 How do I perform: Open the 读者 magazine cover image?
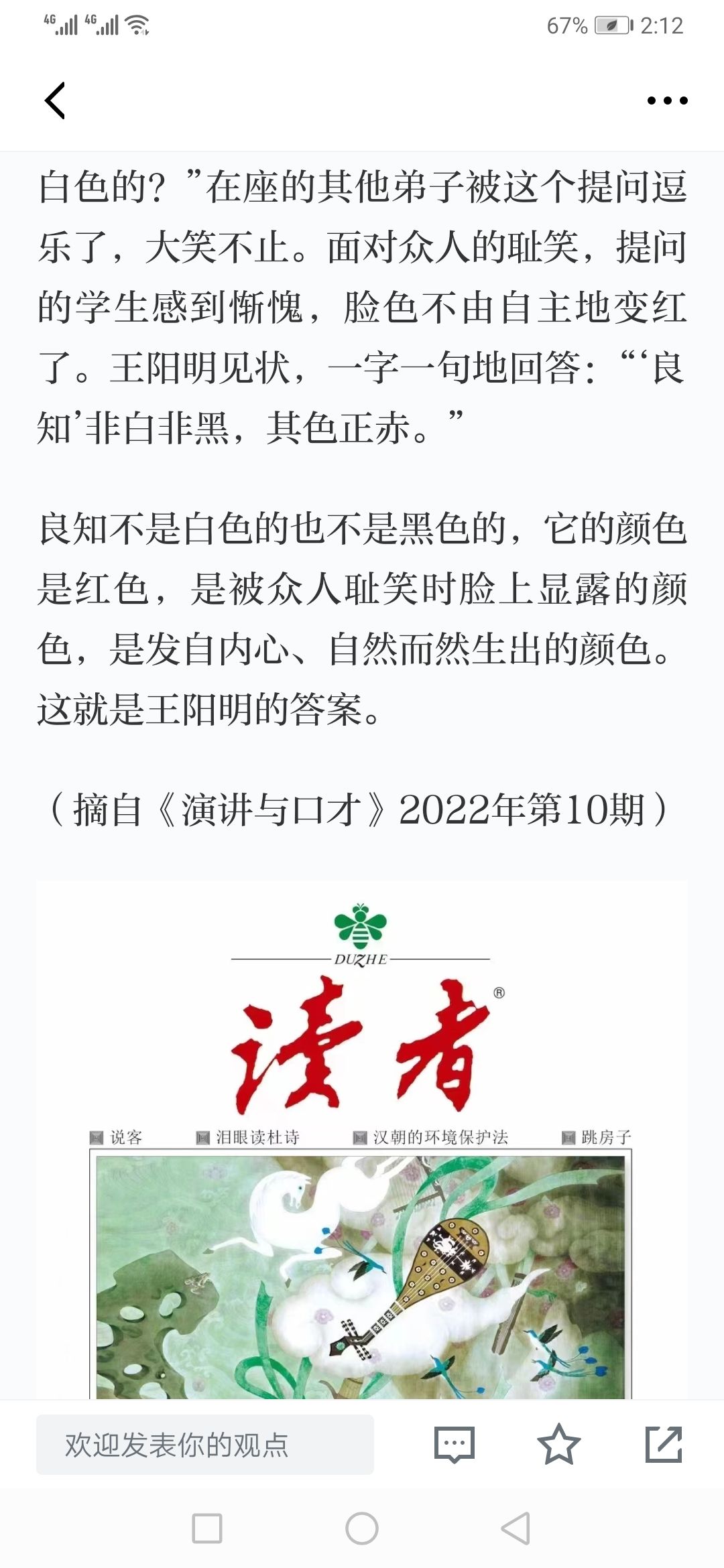pyautogui.click(x=362, y=1140)
